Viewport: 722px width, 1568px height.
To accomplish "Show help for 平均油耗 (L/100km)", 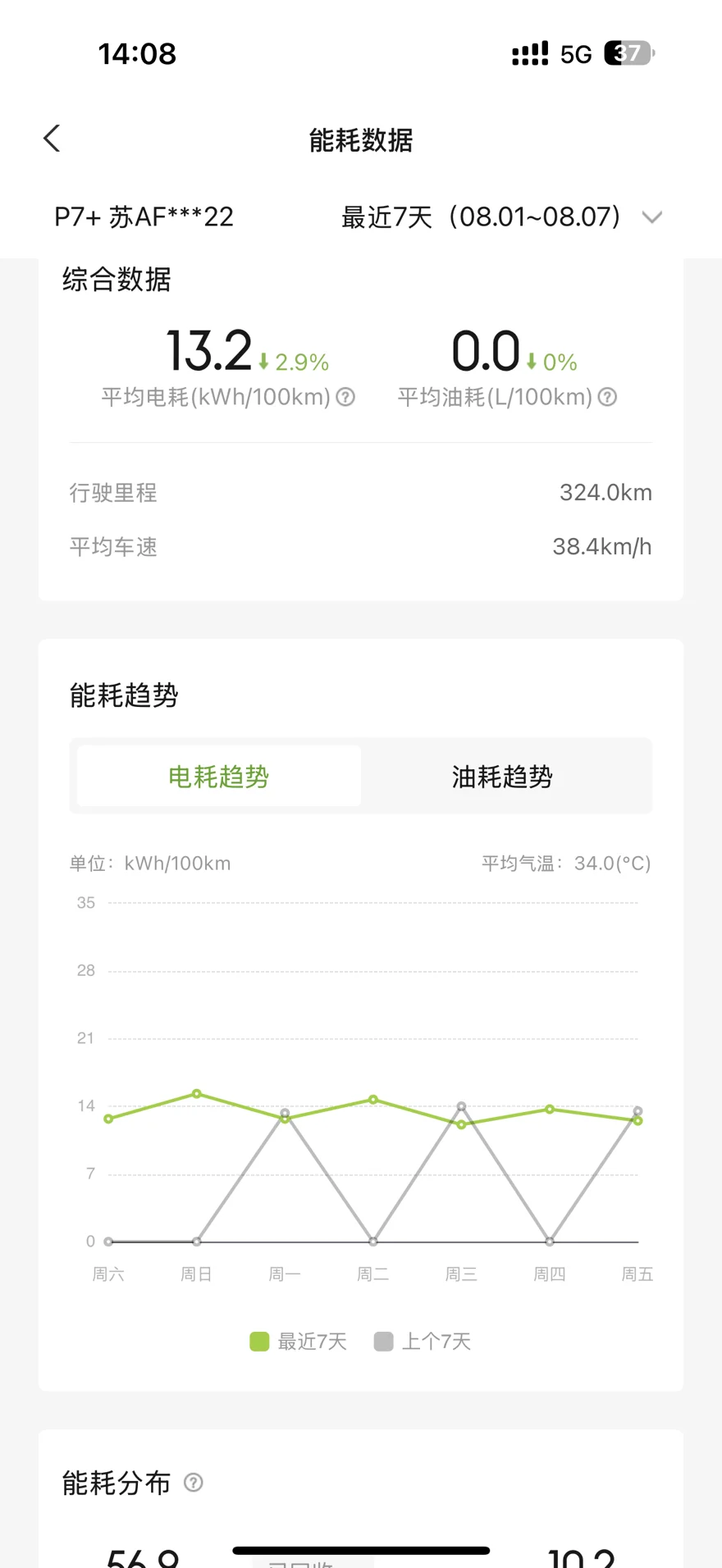I will (607, 397).
